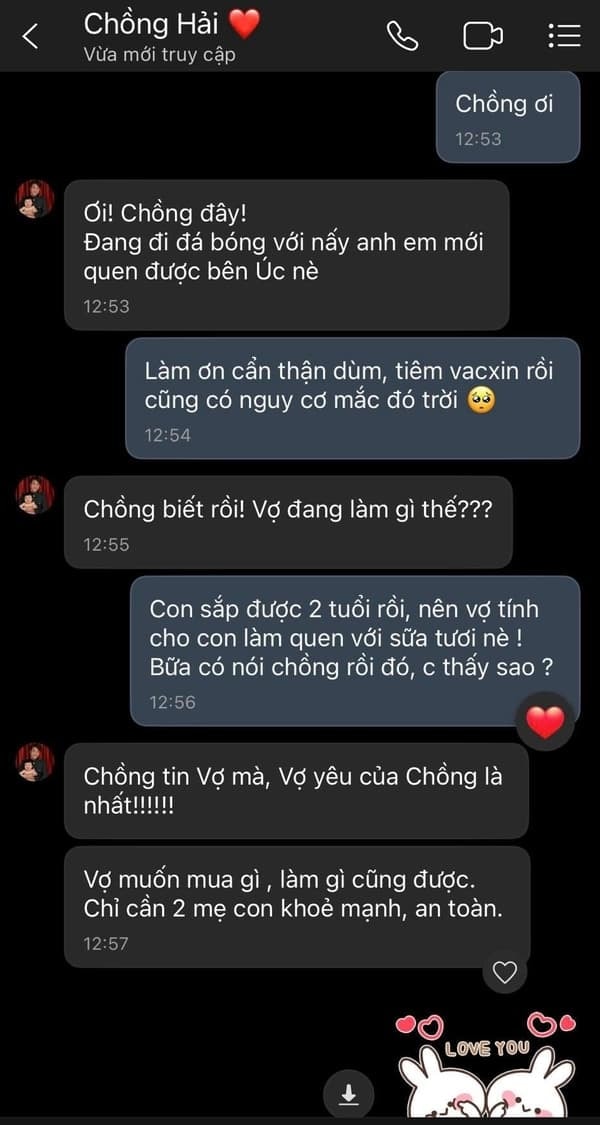Viewport: 600px width, 1125px height.
Task: Tap heart outline under the 12:57 message
Action: click(x=505, y=972)
